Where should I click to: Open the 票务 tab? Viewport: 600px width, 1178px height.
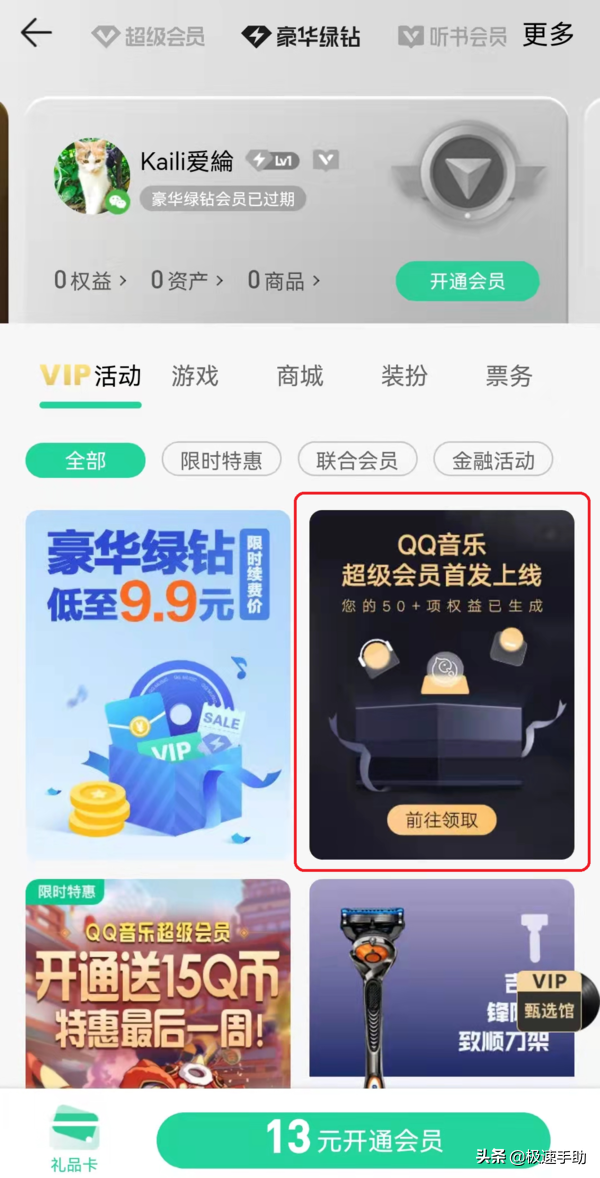coord(509,376)
